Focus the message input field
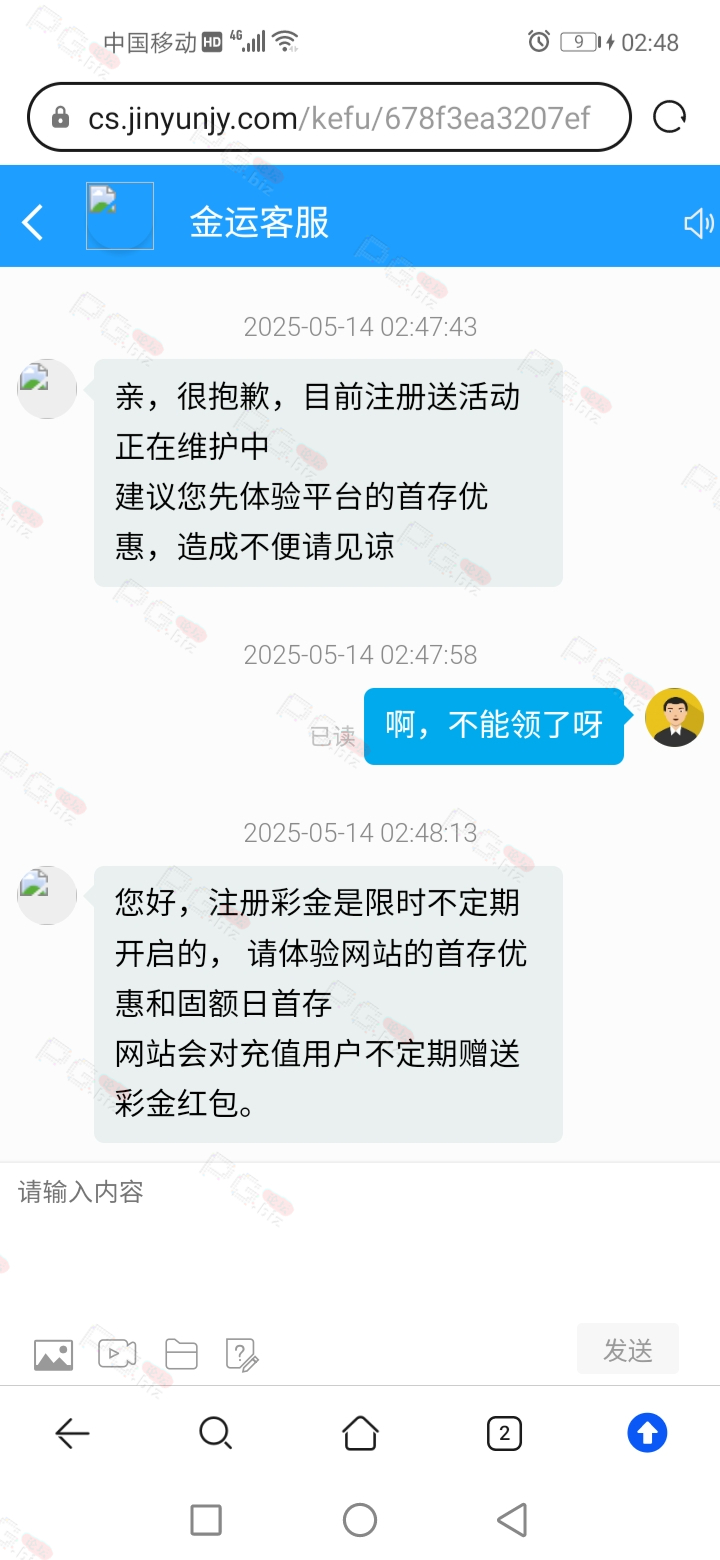This screenshot has height=1560, width=720. click(360, 1235)
